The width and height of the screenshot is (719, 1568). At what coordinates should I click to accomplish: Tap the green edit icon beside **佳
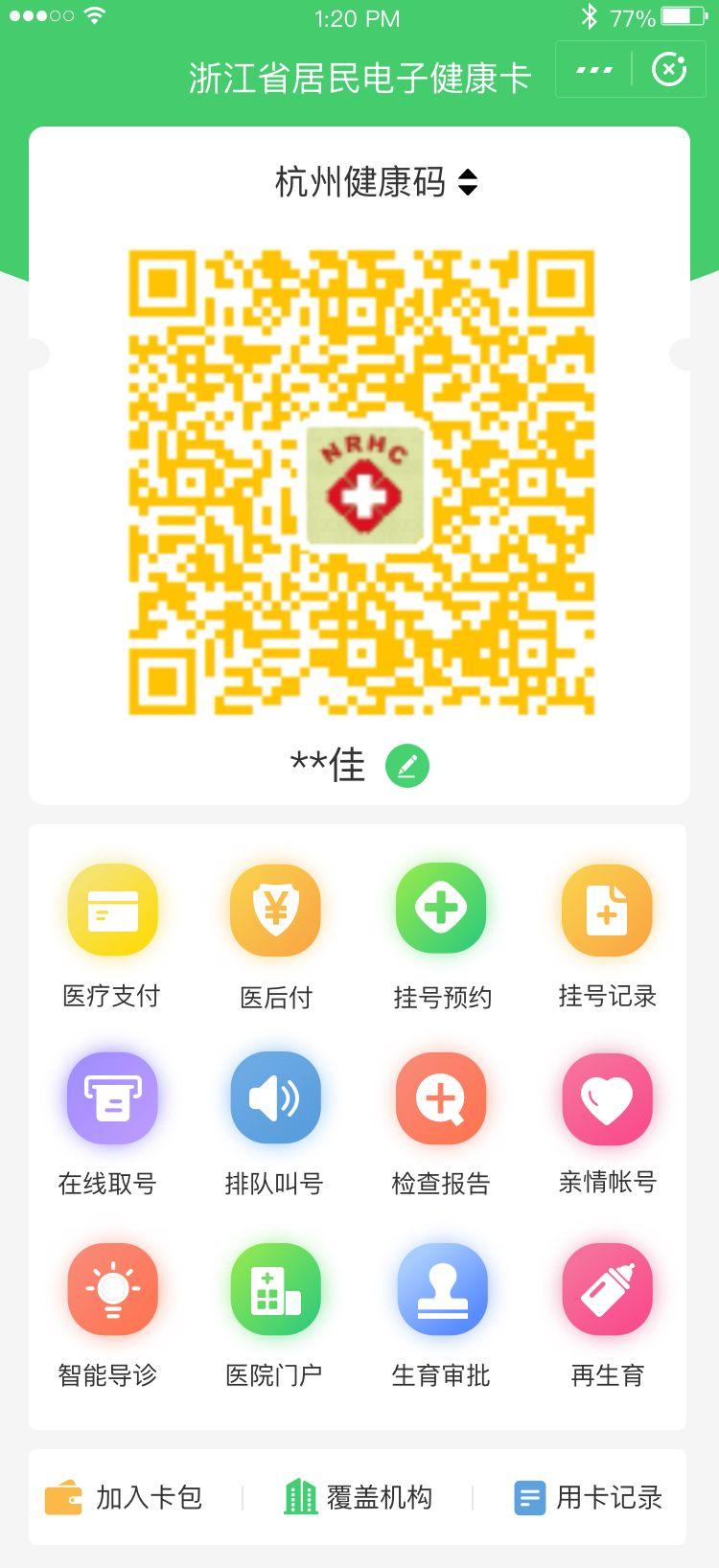406,766
